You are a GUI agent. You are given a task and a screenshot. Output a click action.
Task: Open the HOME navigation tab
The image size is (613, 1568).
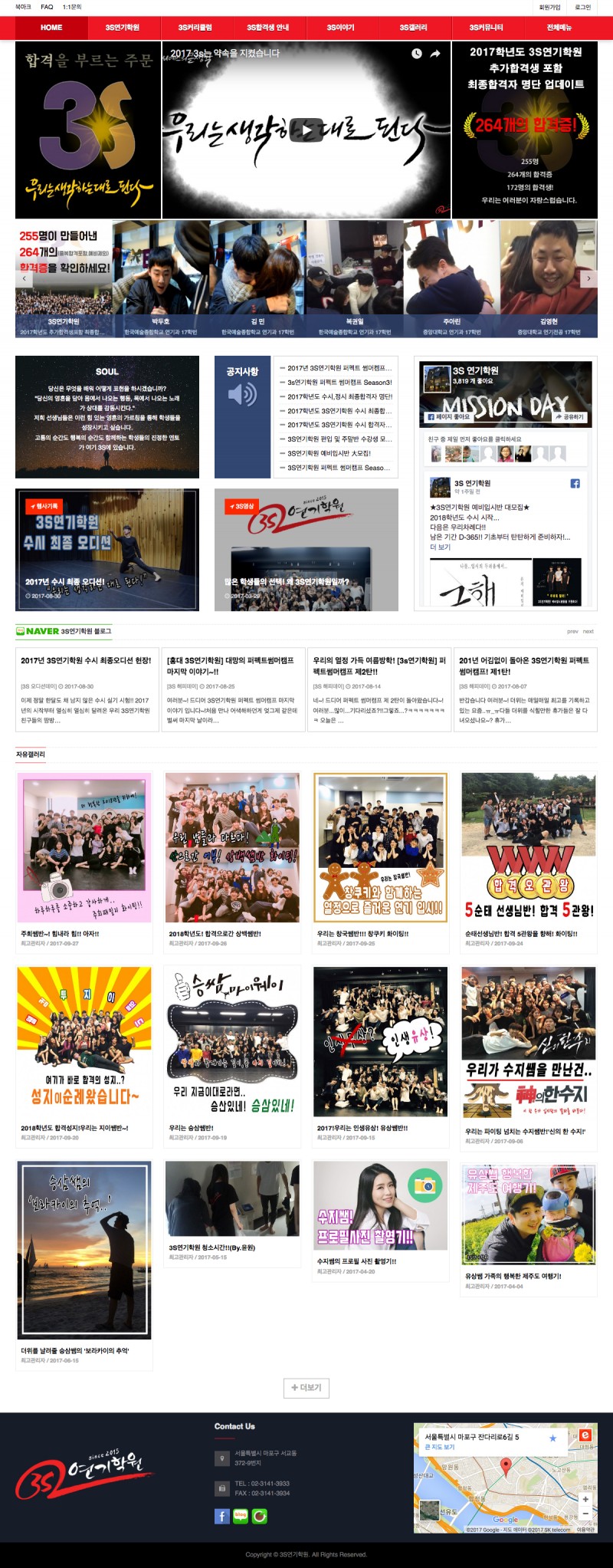tap(51, 28)
